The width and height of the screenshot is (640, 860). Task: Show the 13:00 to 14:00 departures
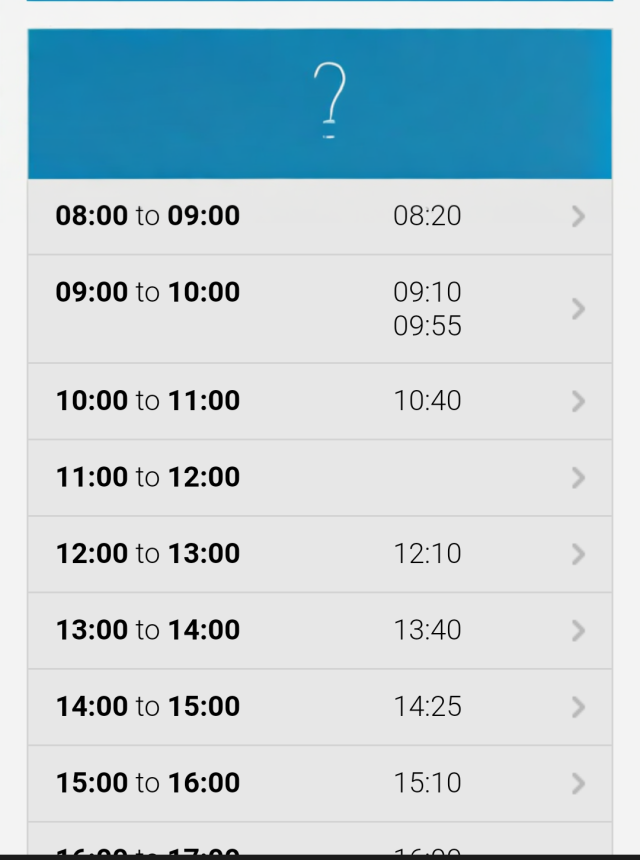click(x=320, y=630)
